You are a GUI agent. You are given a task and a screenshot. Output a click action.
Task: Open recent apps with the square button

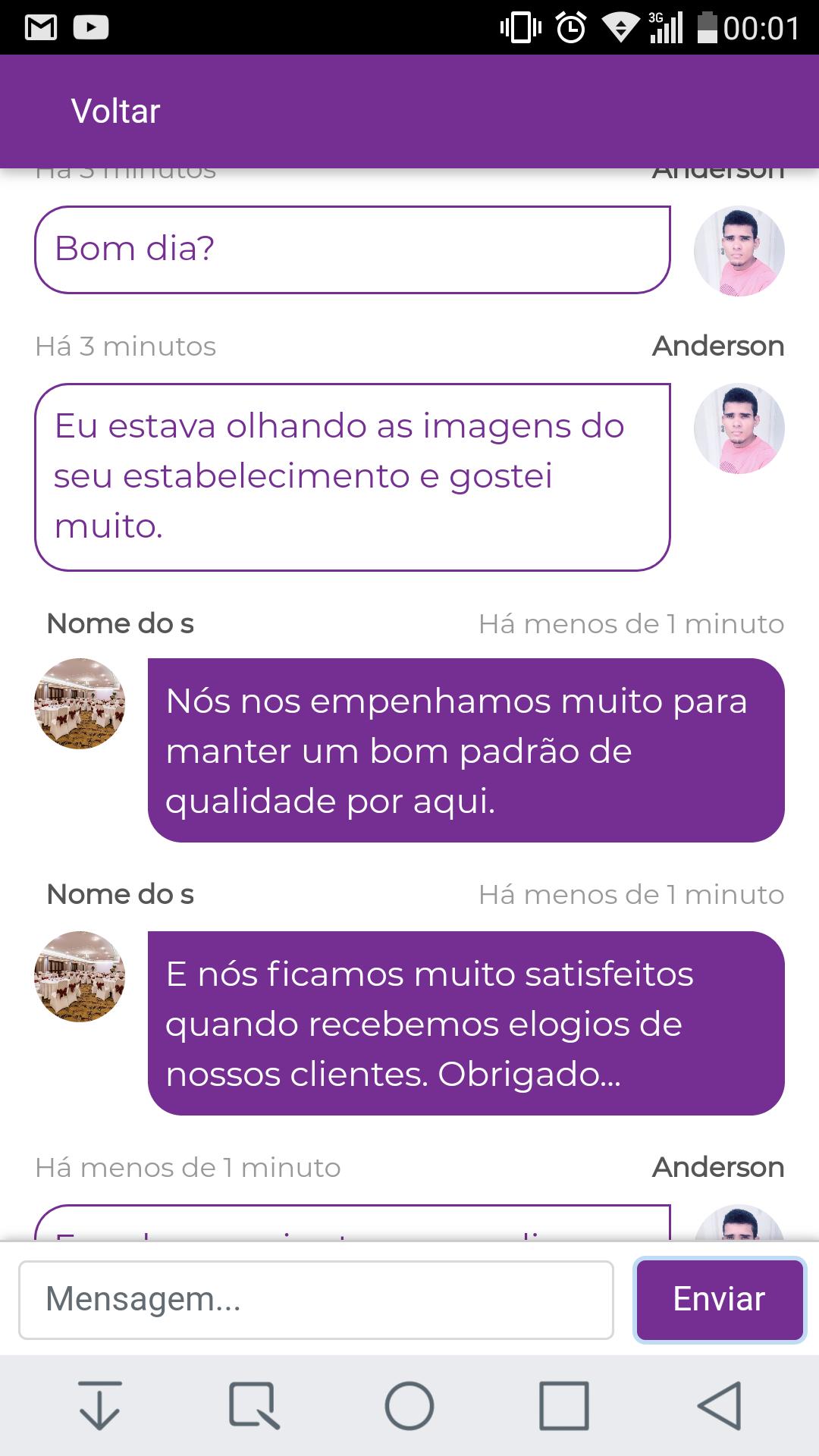[x=563, y=1406]
